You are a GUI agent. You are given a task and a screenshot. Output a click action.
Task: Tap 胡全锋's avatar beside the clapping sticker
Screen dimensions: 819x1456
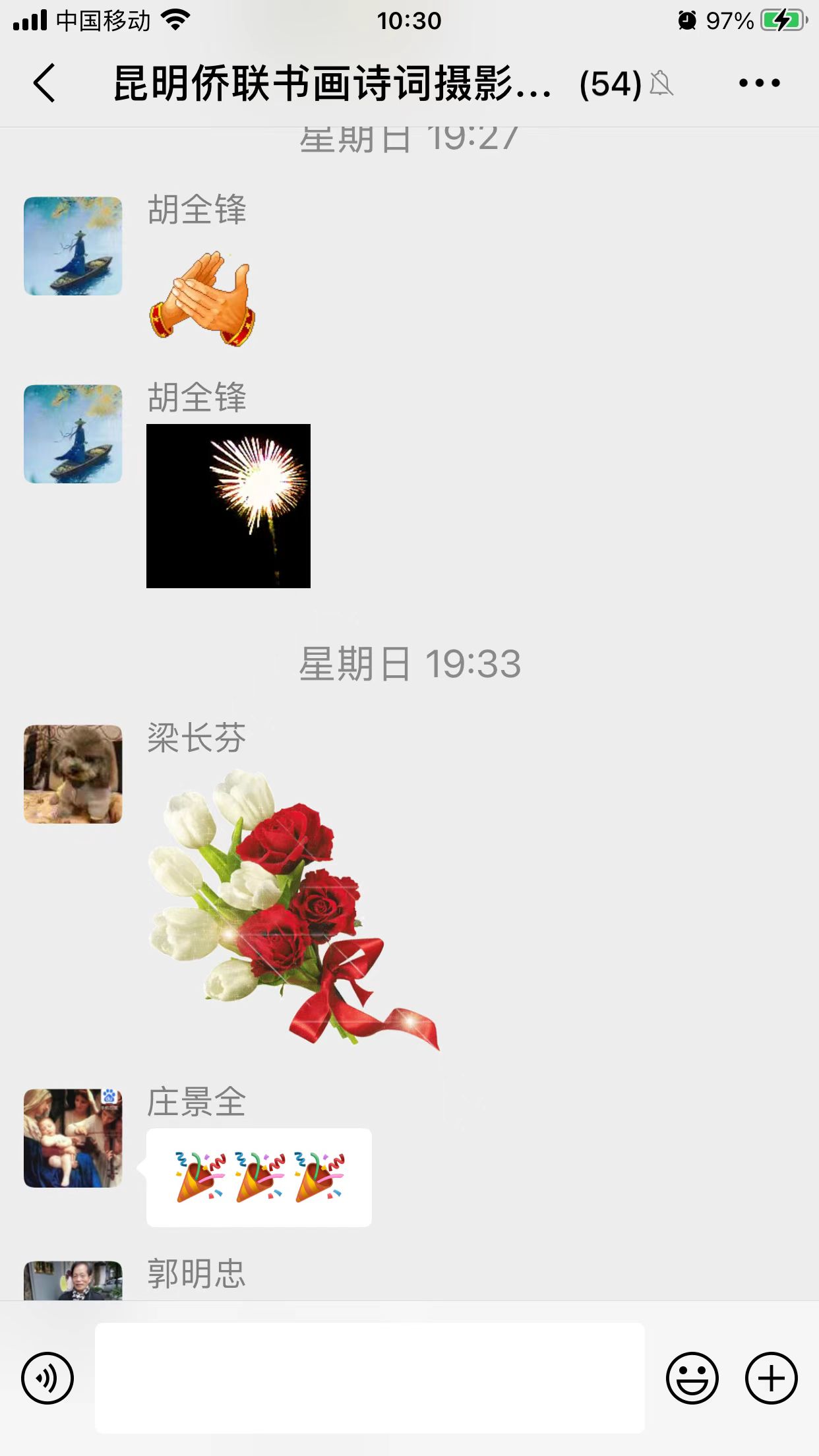click(73, 246)
